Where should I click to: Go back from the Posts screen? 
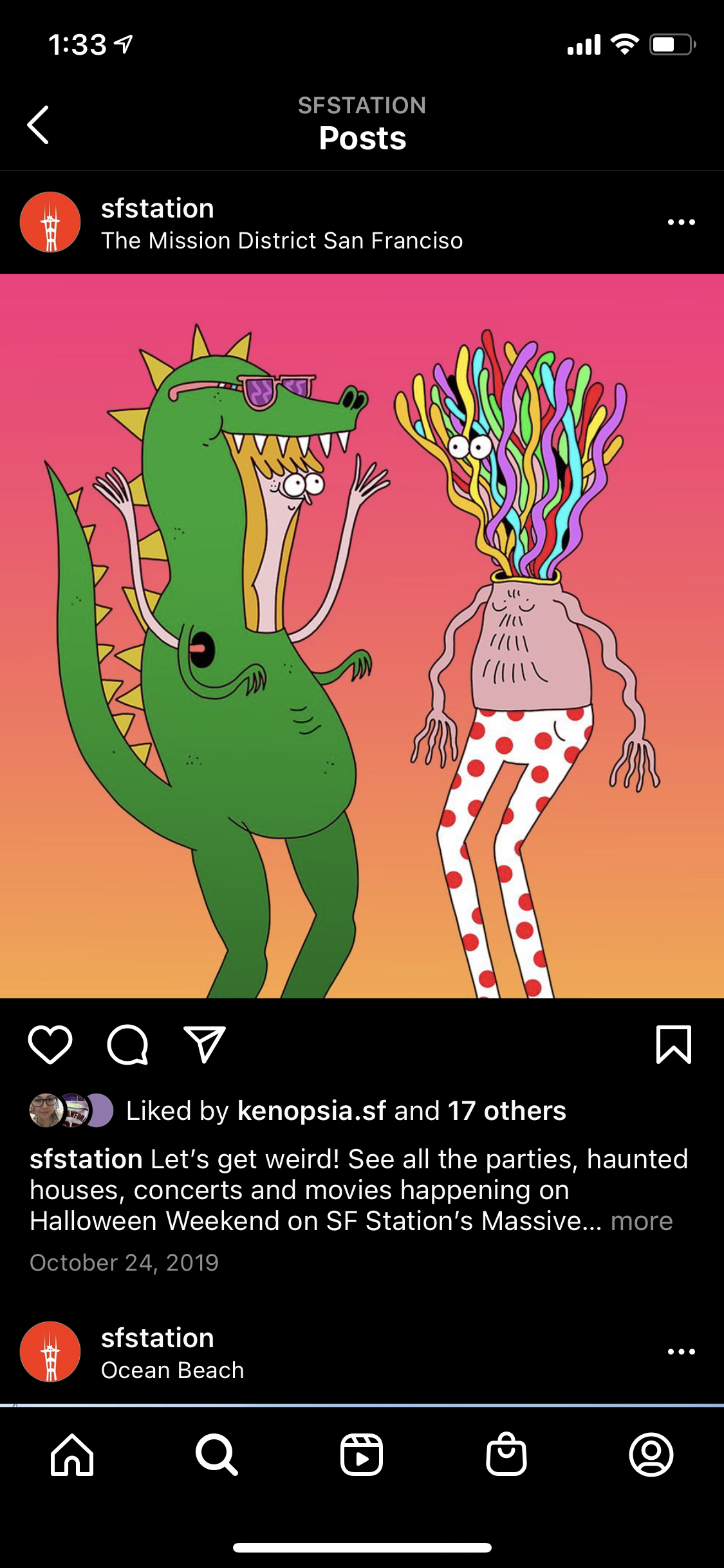[x=38, y=125]
